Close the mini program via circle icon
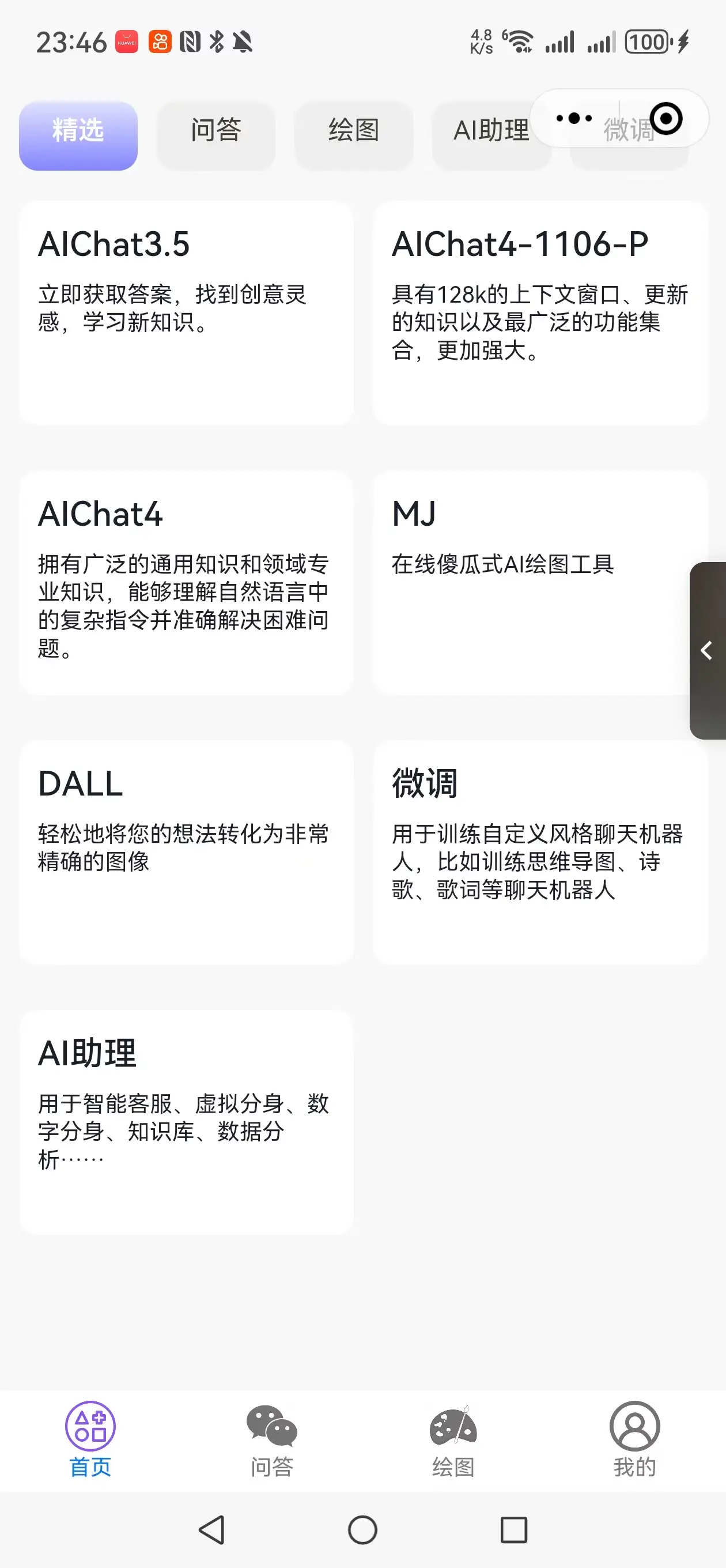Screen dimensions: 726x1568 665,118
